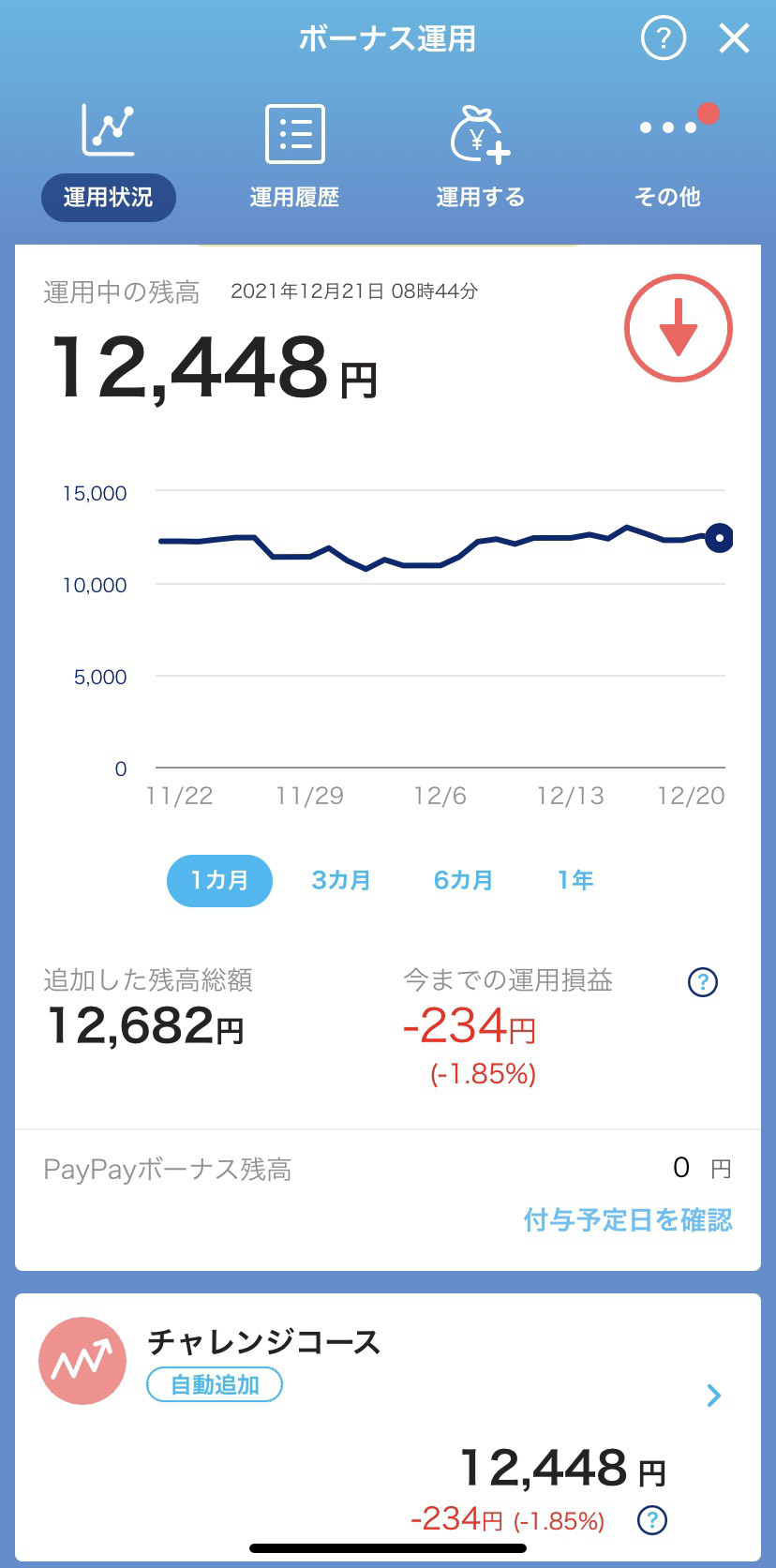Screen dimensions: 776x1568
Task: Tap the help icon beside 今までの運用損益
Action: tap(703, 981)
